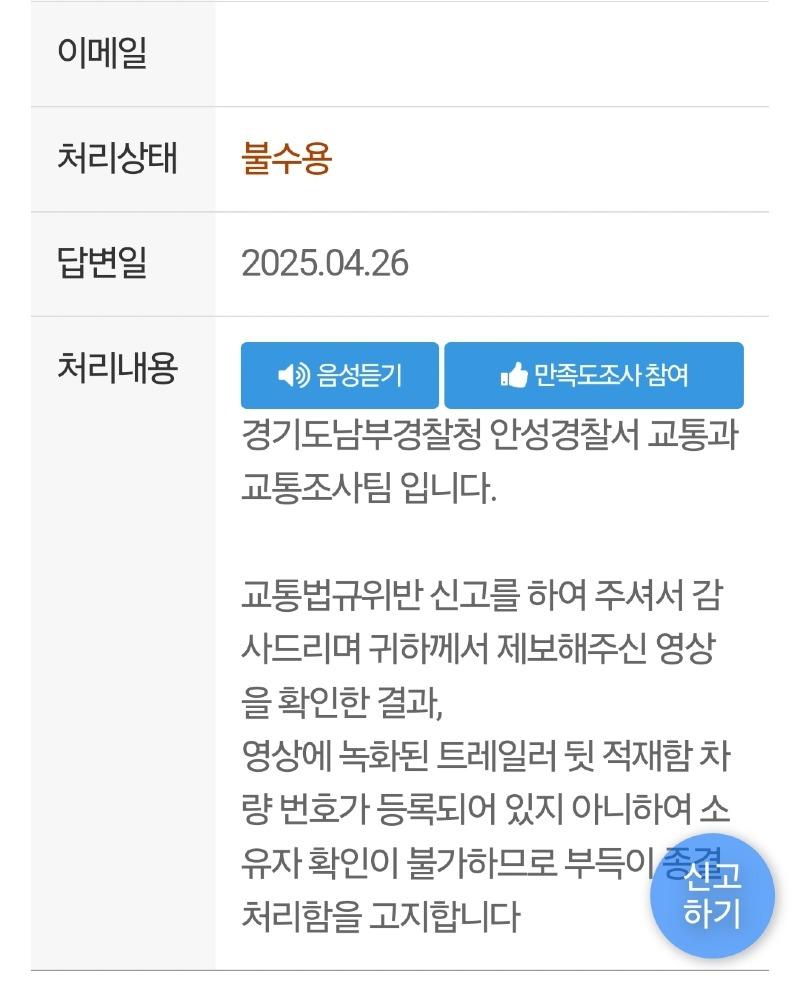Tap the floating 신고하기 button
The height and width of the screenshot is (1000, 800).
(x=712, y=895)
